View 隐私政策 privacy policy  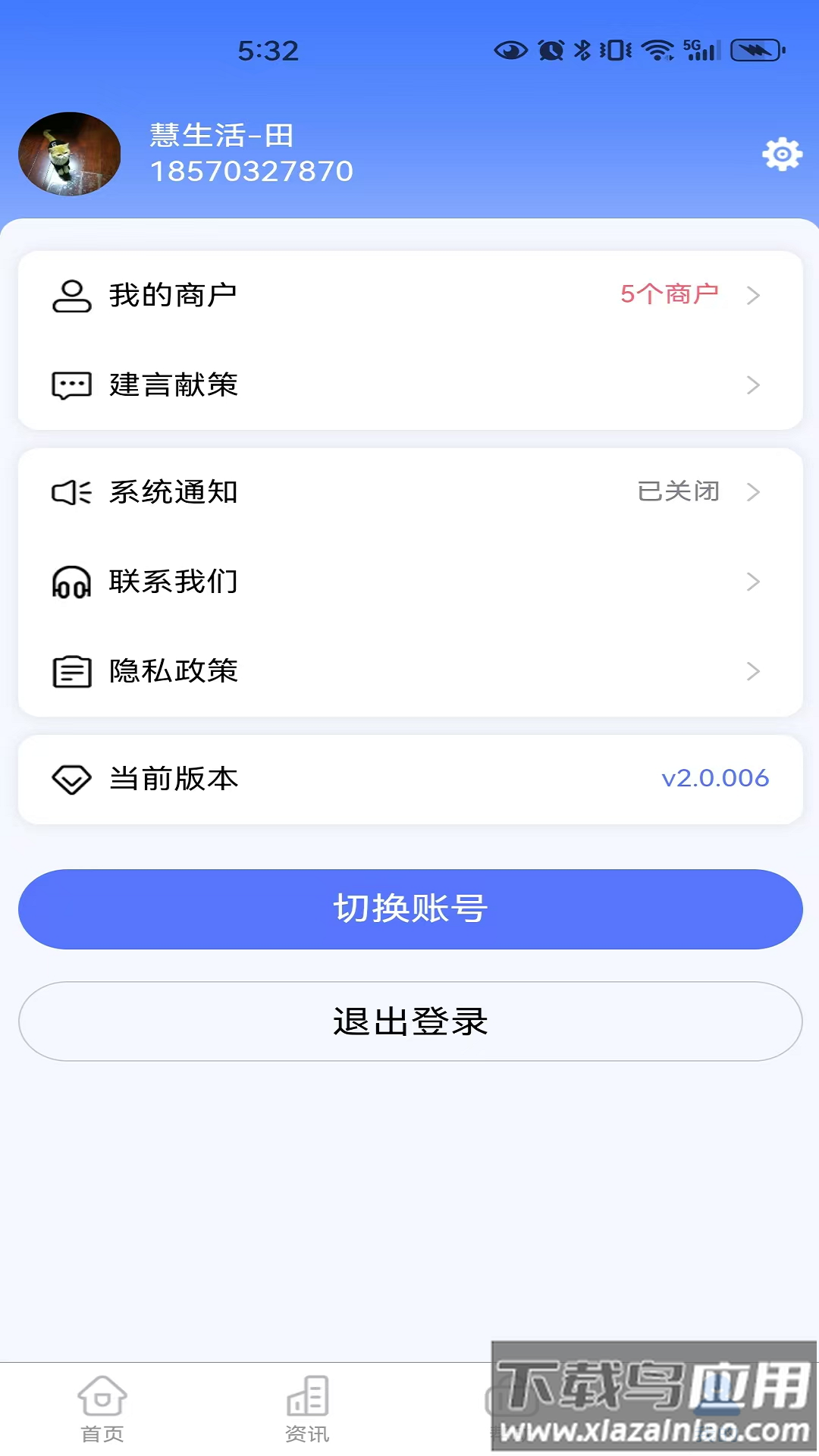coord(409,671)
